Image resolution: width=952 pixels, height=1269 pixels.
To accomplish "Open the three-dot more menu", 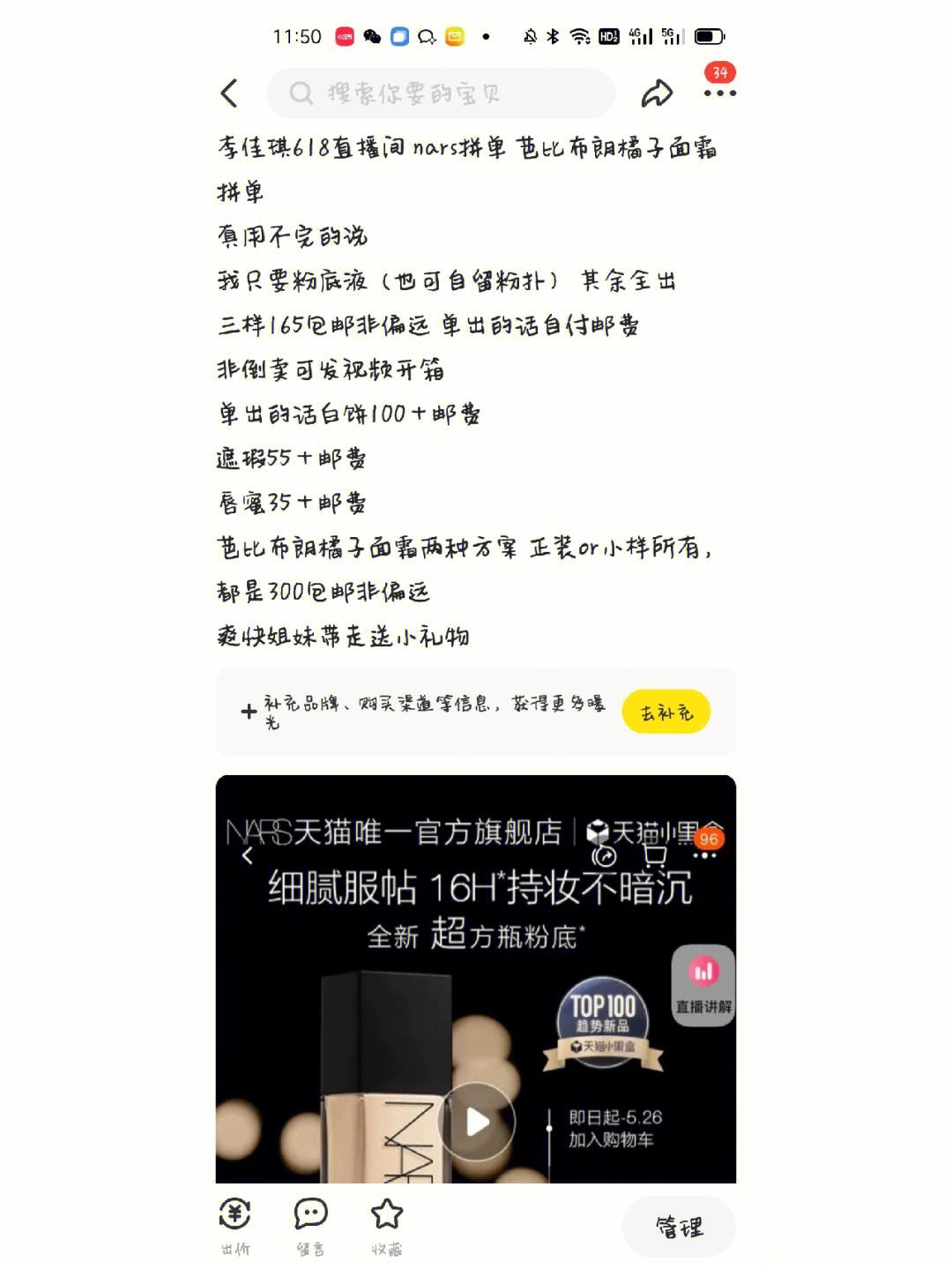I will 719,93.
